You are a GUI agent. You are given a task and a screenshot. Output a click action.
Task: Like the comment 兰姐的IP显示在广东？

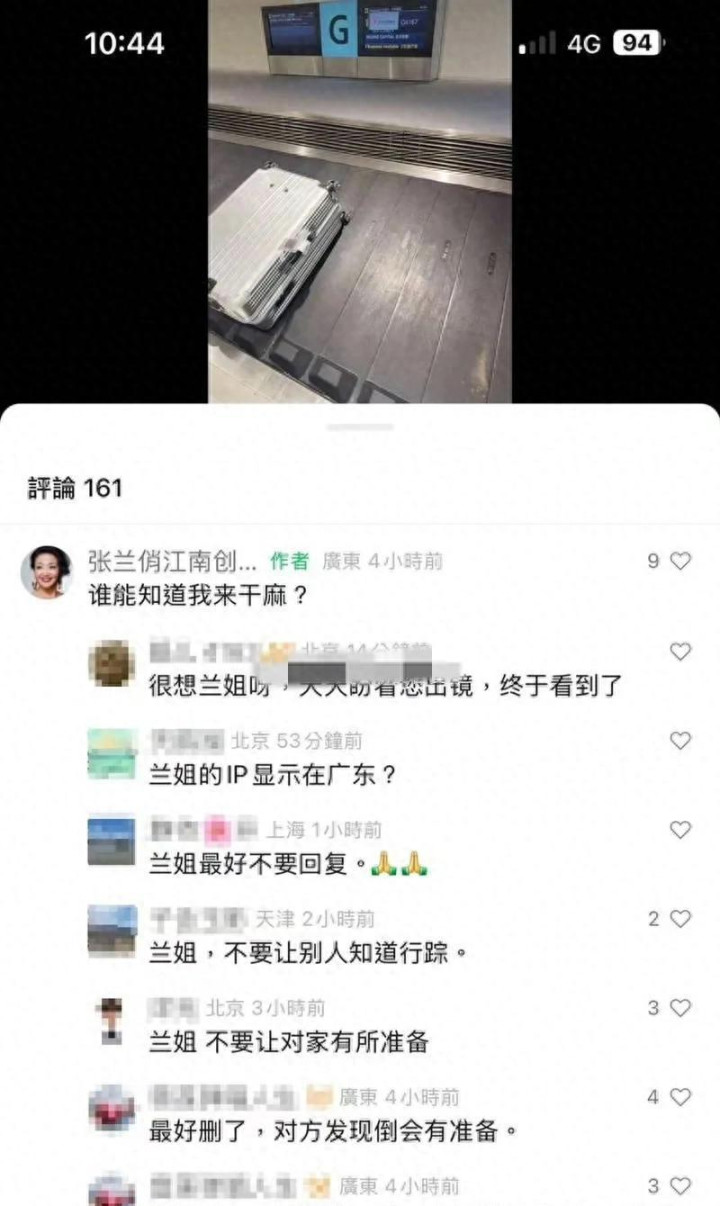(x=680, y=741)
